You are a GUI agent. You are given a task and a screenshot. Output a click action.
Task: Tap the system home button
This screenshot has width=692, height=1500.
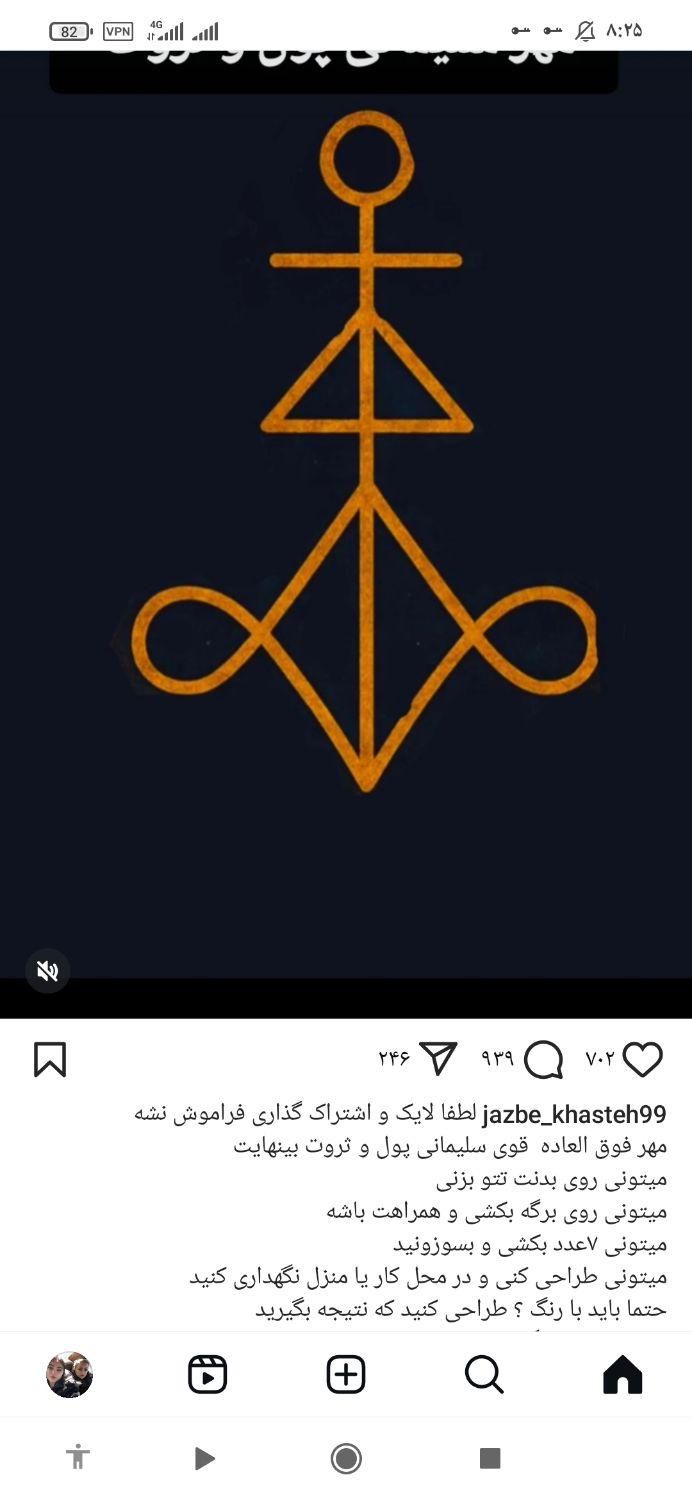pos(346,1459)
